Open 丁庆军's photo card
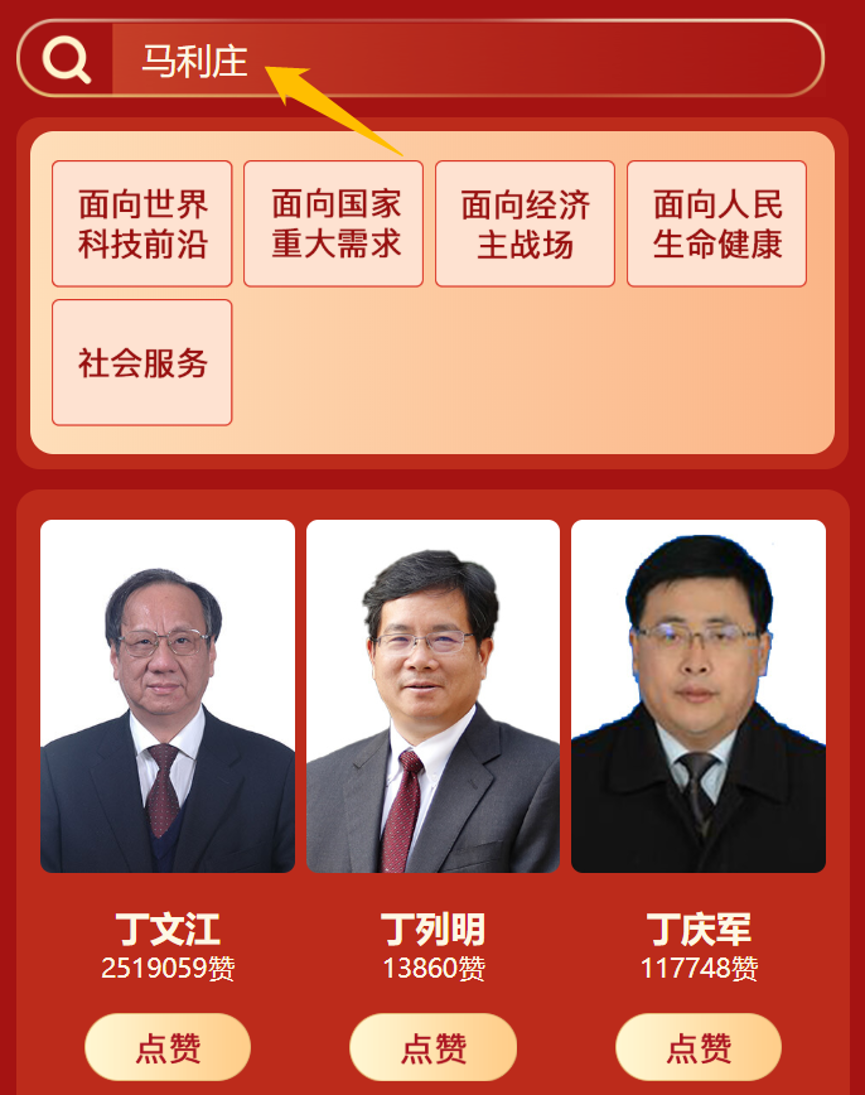Screen dimensions: 866x1095 698,696
